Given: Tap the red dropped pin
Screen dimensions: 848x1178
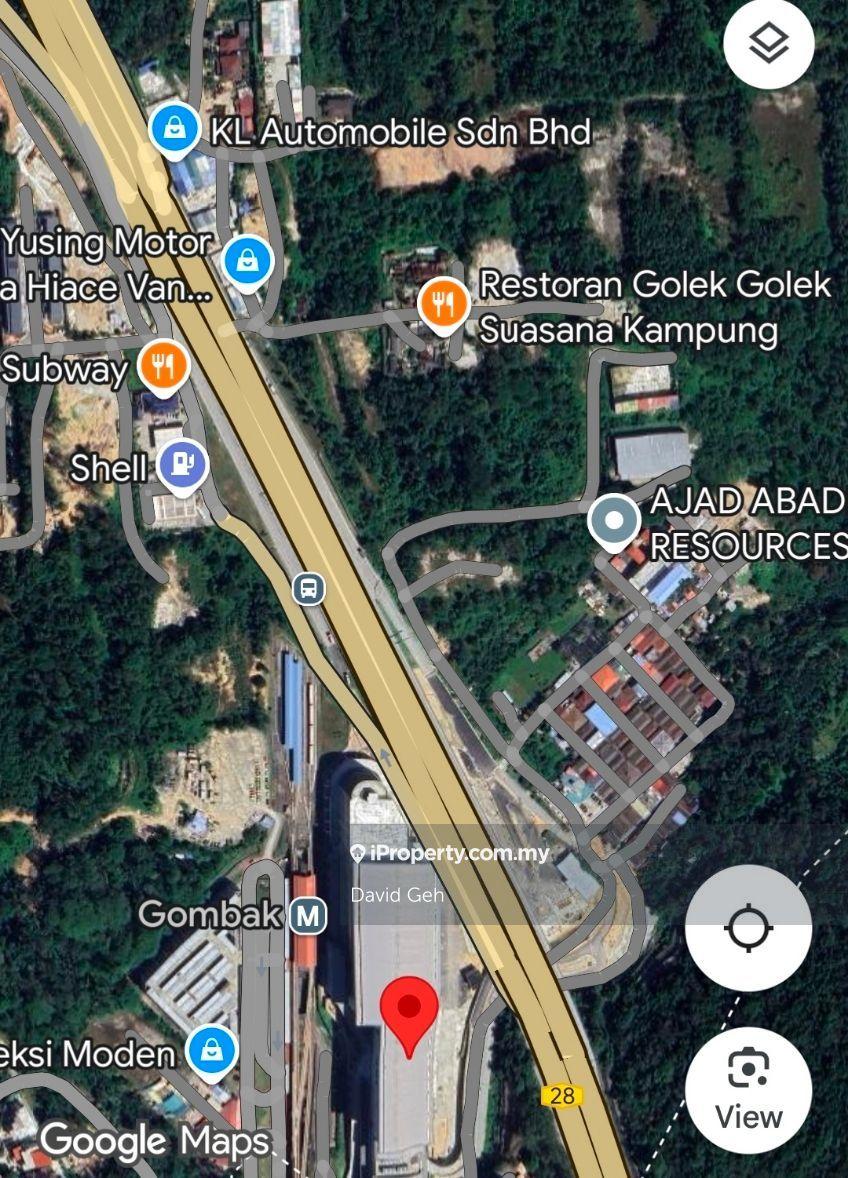Looking at the screenshot, I should pyautogui.click(x=409, y=1010).
